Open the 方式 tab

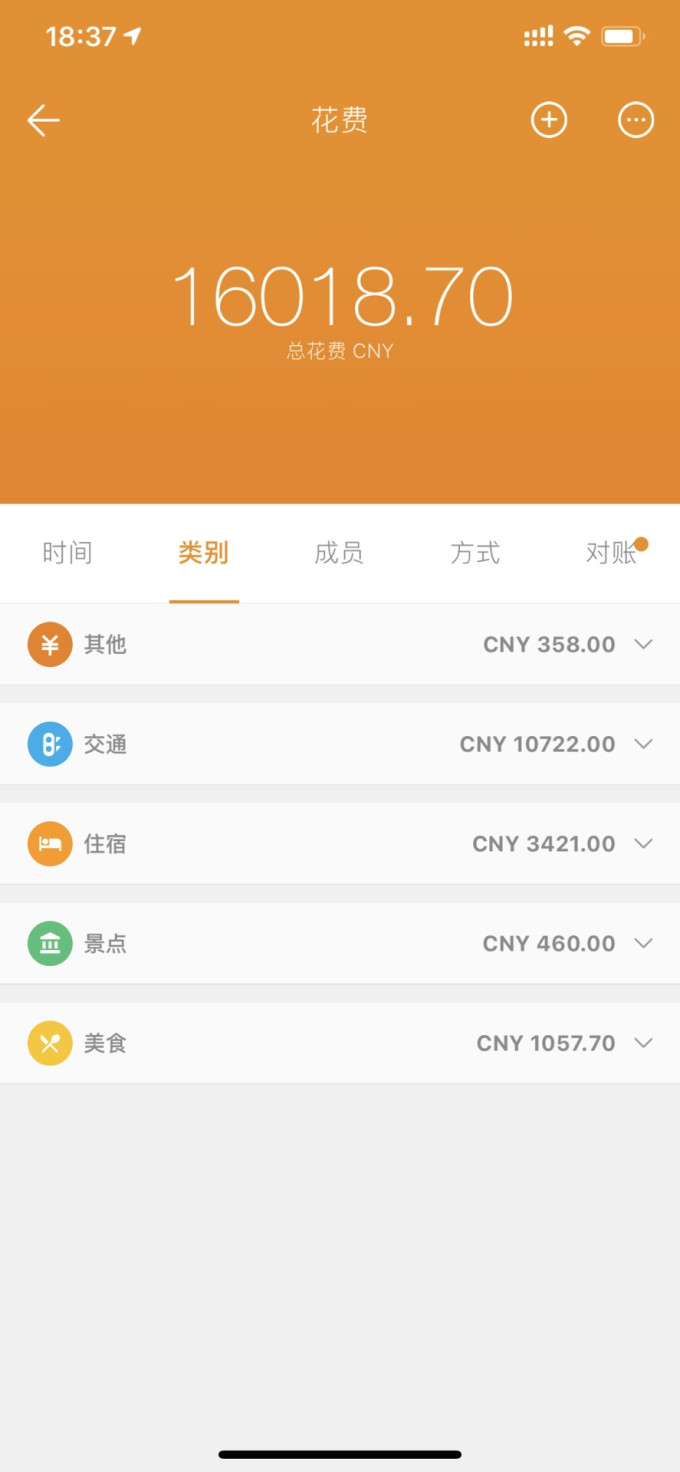[475, 553]
